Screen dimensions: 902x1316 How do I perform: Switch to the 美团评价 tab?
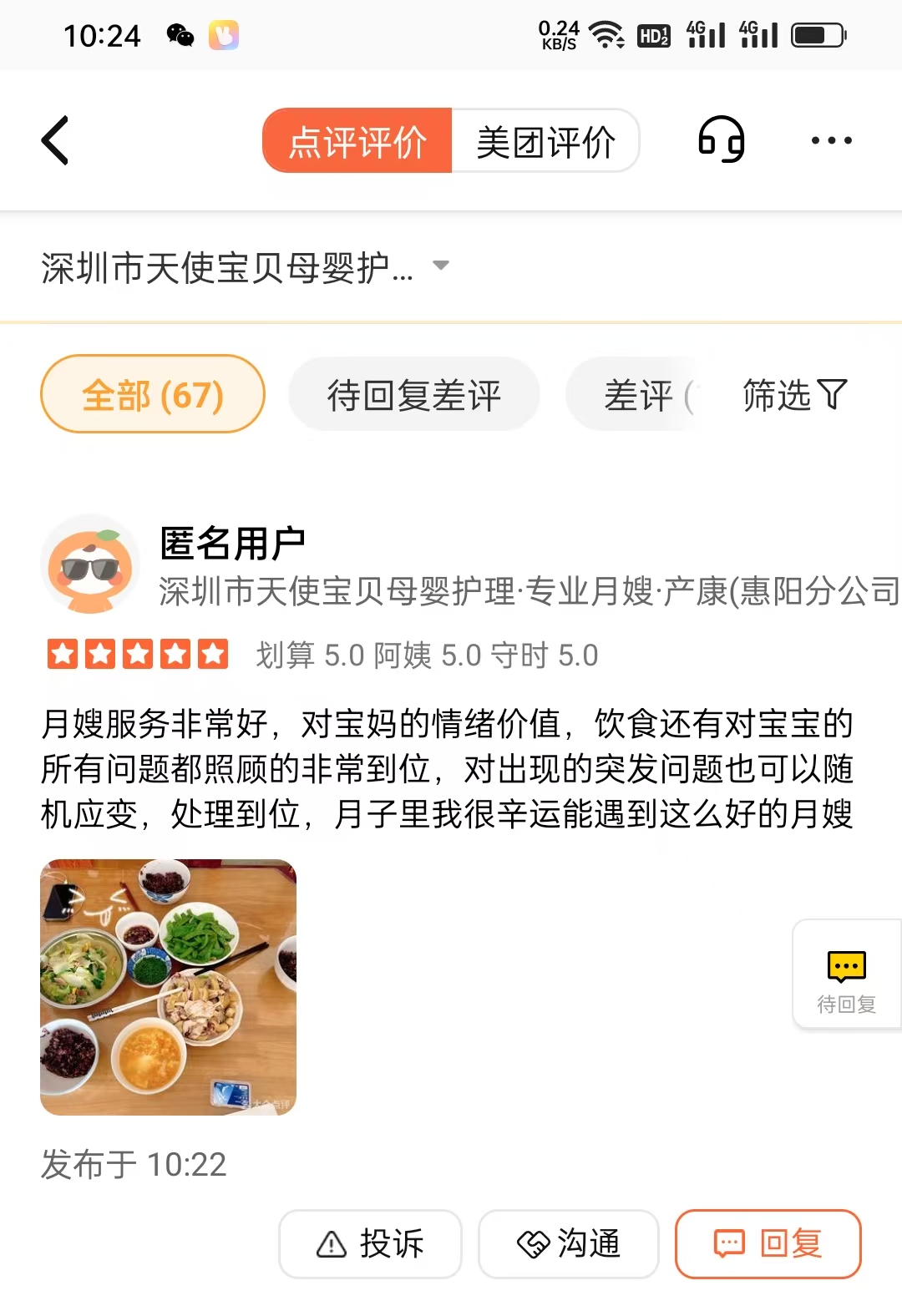tap(545, 141)
